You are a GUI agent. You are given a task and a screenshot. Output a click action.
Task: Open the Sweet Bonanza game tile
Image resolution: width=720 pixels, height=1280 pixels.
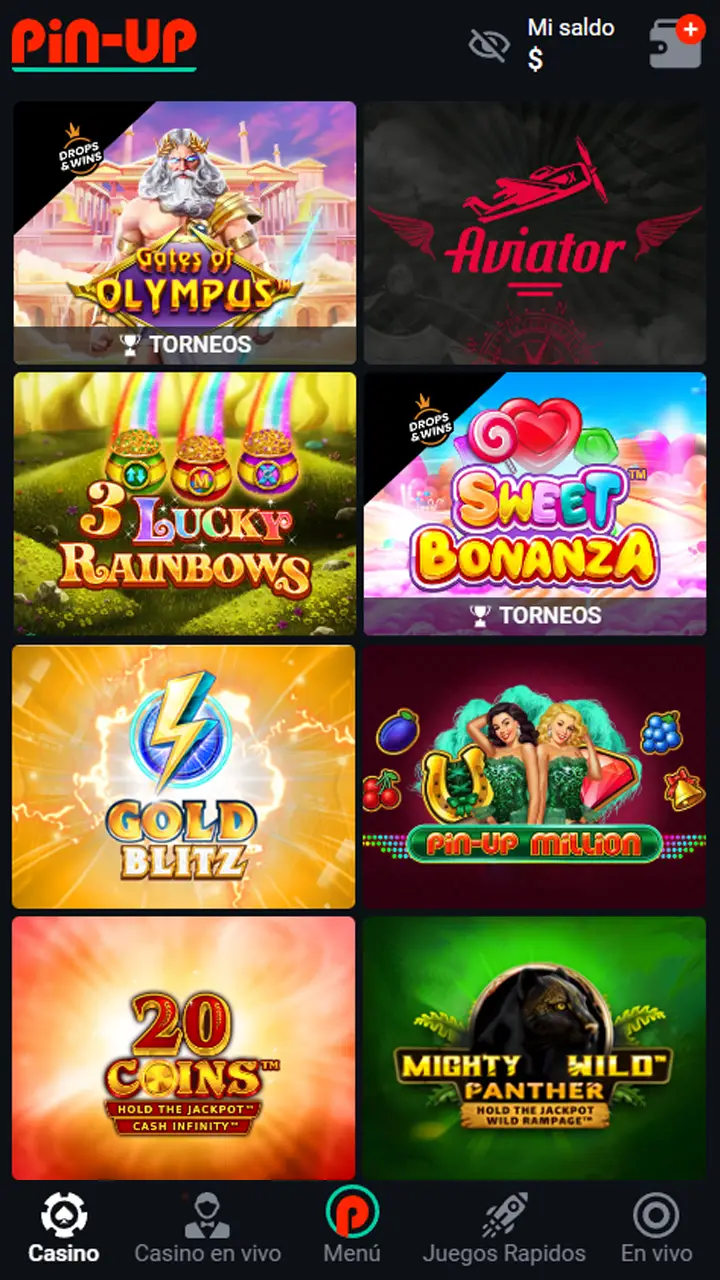(535, 503)
